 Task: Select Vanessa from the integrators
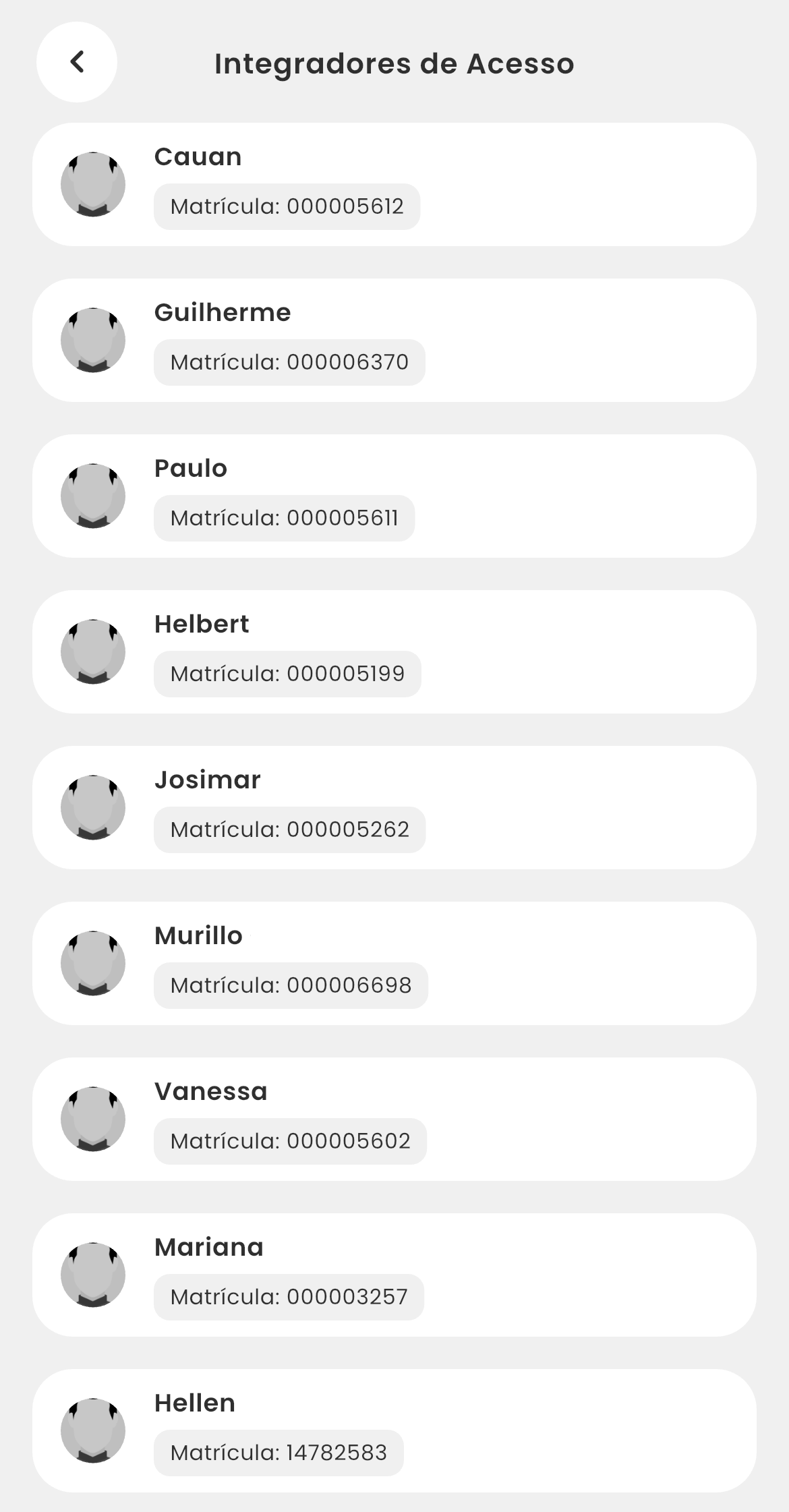(x=394, y=1119)
